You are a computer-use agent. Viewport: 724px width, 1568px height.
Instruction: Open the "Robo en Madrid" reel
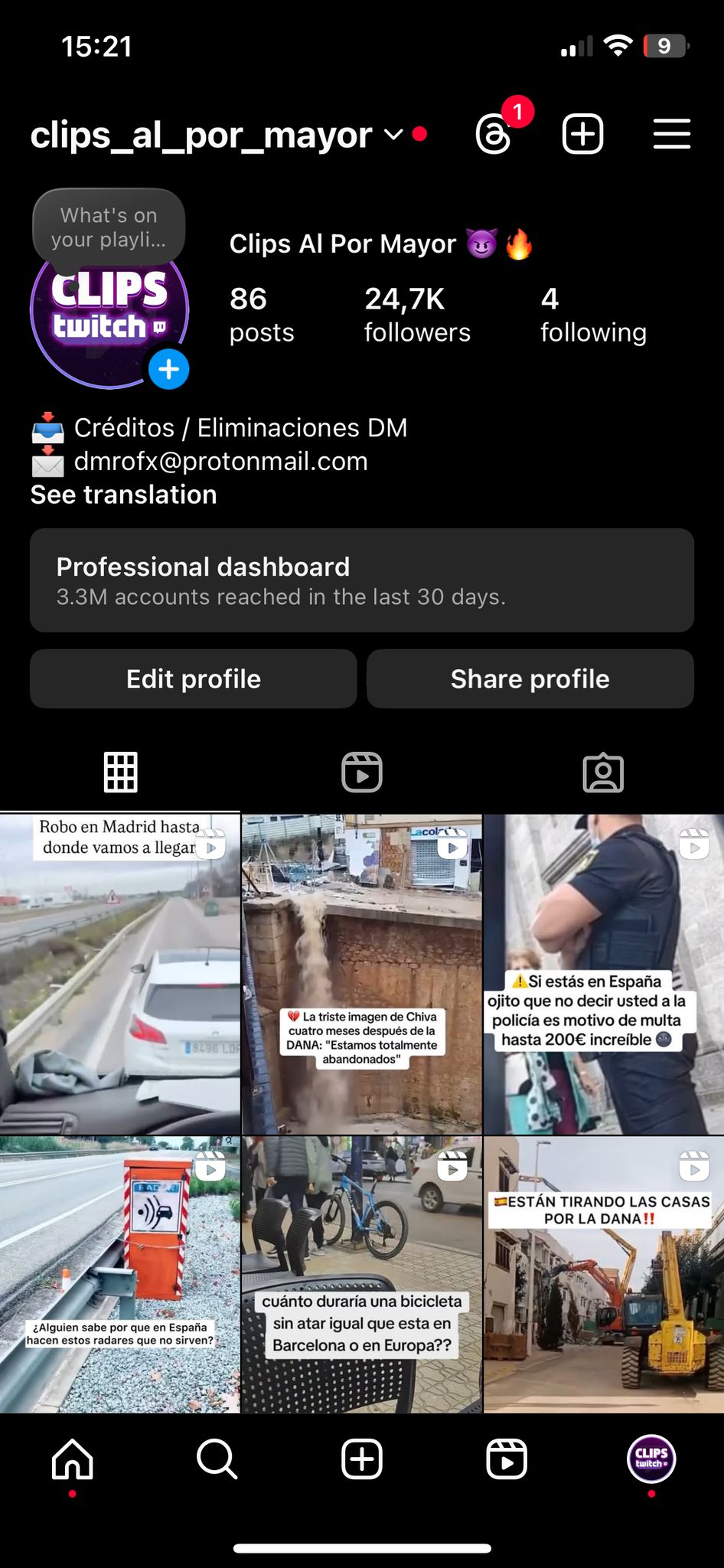coord(120,974)
